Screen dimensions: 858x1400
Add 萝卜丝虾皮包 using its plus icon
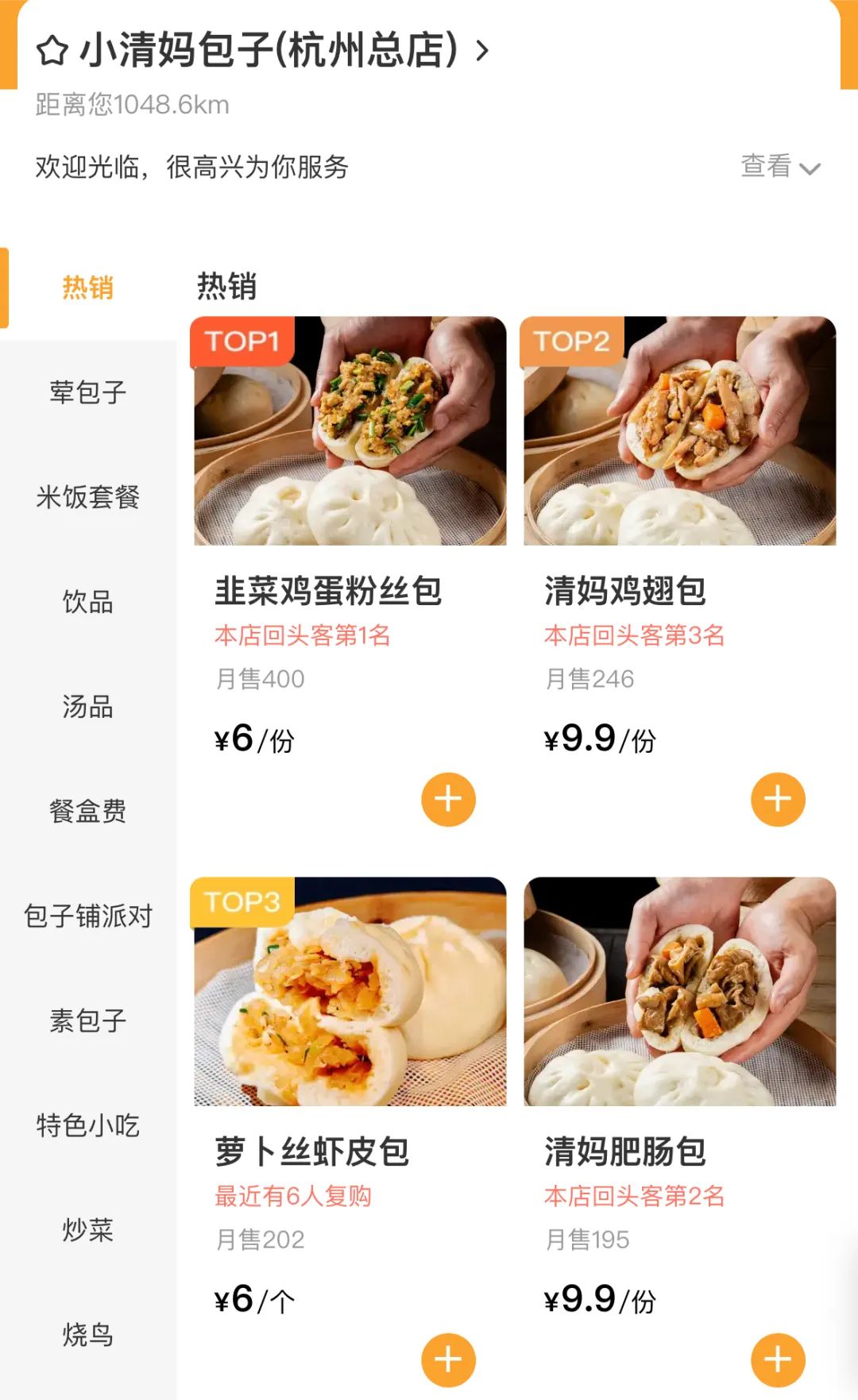tap(447, 1360)
